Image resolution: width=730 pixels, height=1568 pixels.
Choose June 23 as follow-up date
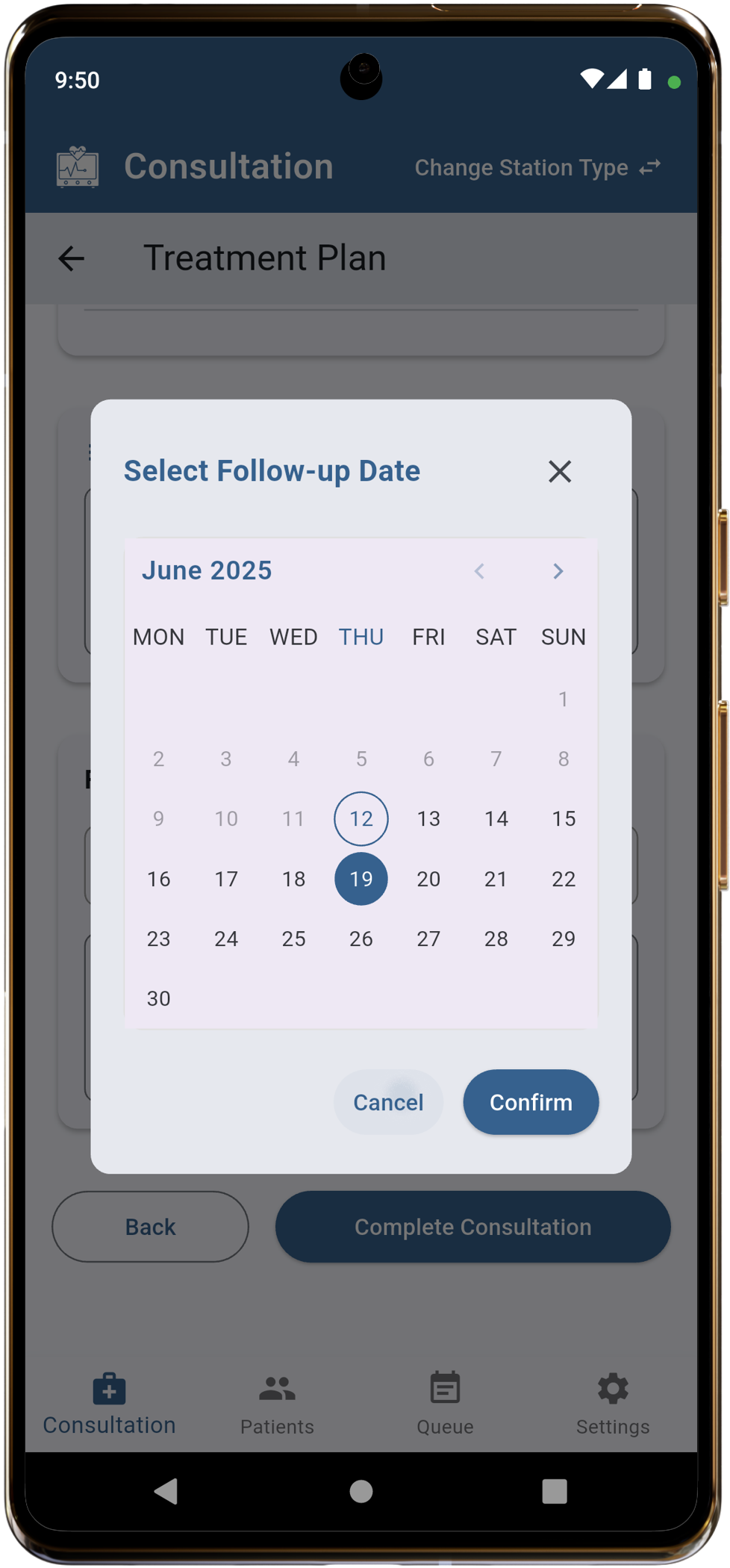[x=158, y=939]
